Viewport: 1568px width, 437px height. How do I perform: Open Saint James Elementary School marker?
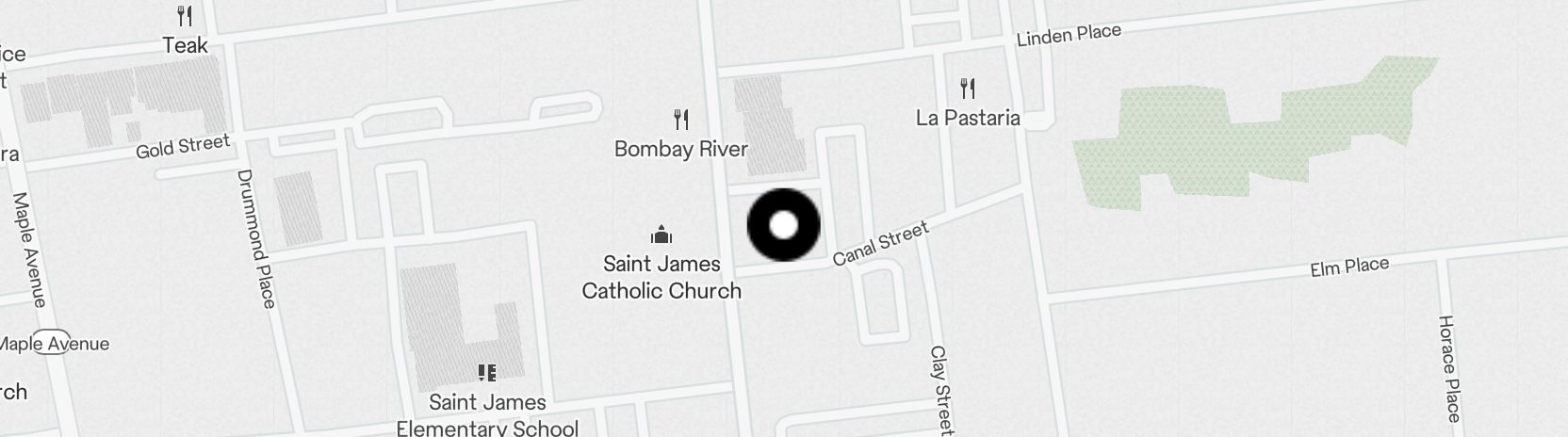(x=487, y=374)
